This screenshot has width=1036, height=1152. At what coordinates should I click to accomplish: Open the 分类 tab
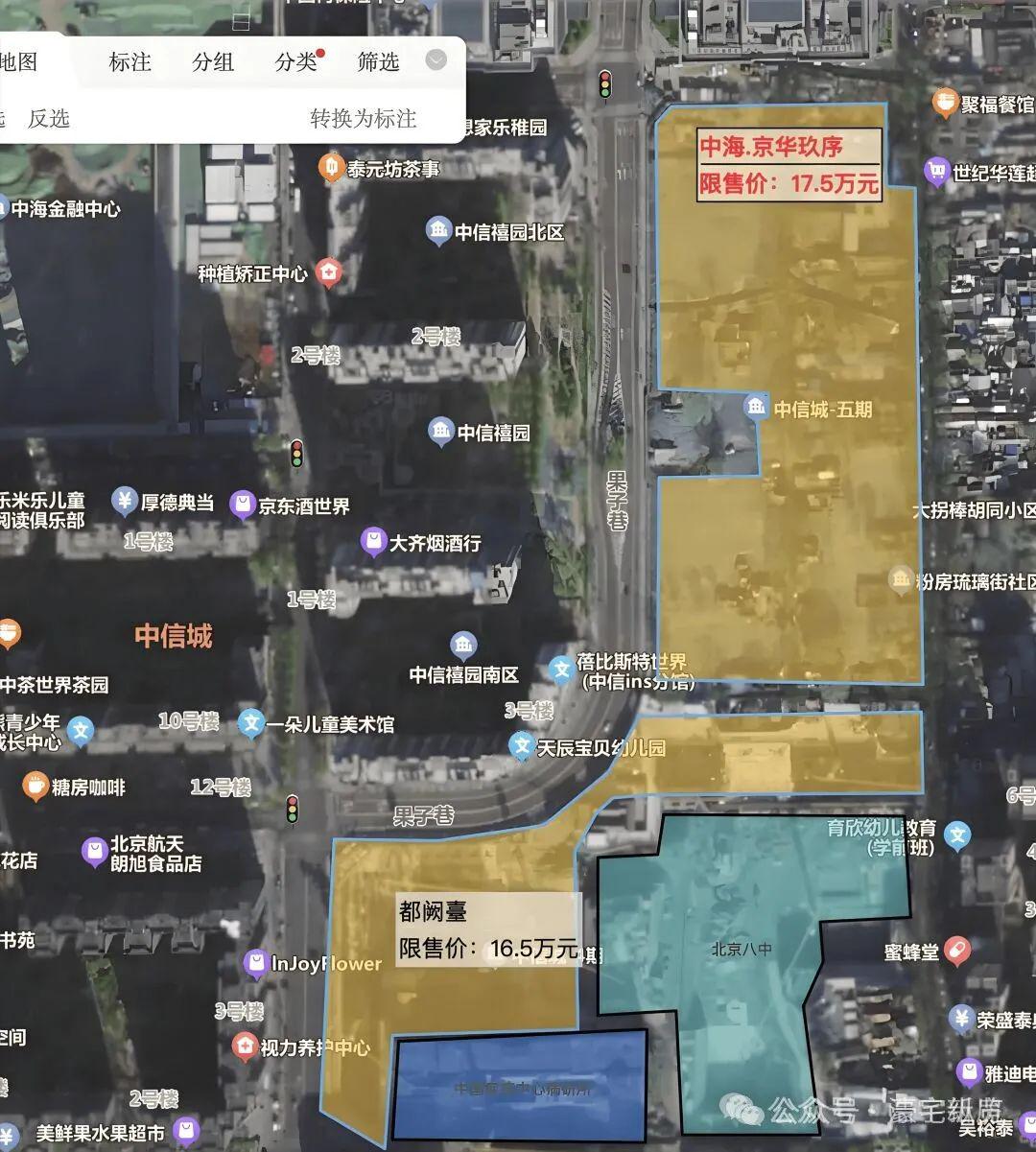296,62
